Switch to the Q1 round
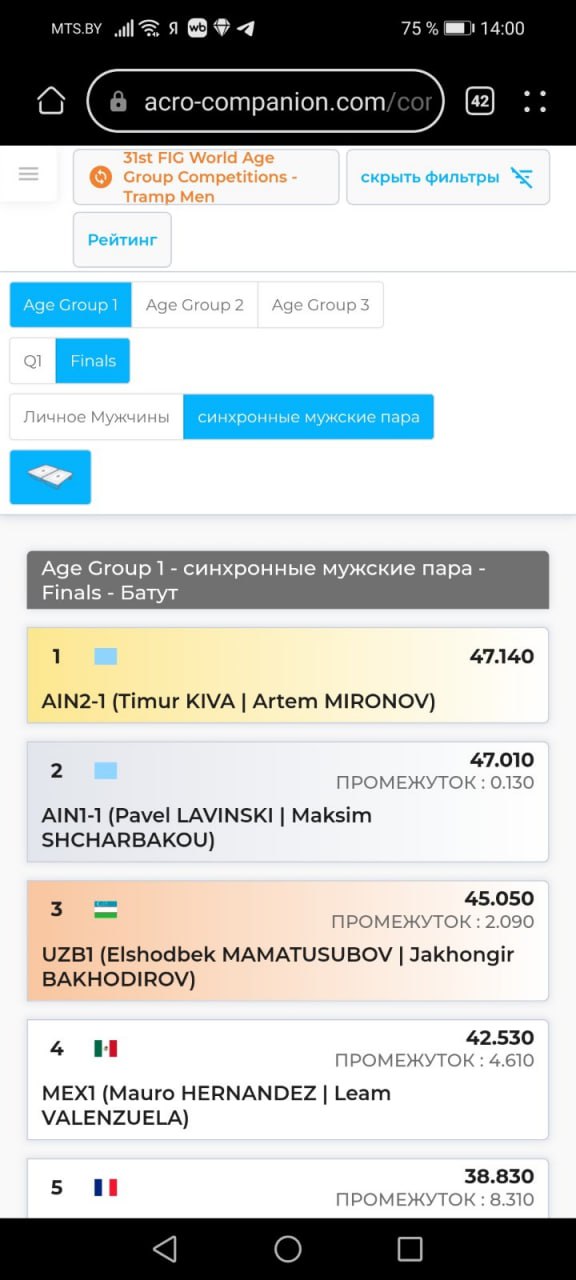Viewport: 576px width, 1280px height. coord(33,361)
